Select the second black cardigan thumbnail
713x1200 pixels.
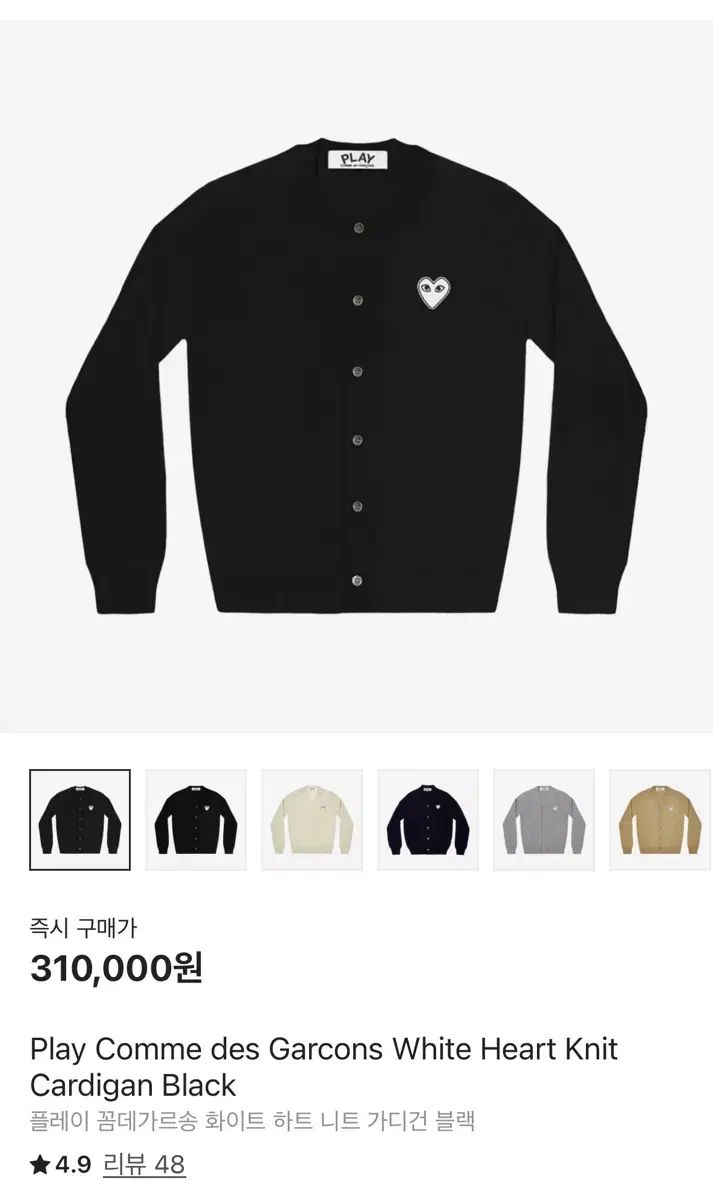[x=196, y=820]
